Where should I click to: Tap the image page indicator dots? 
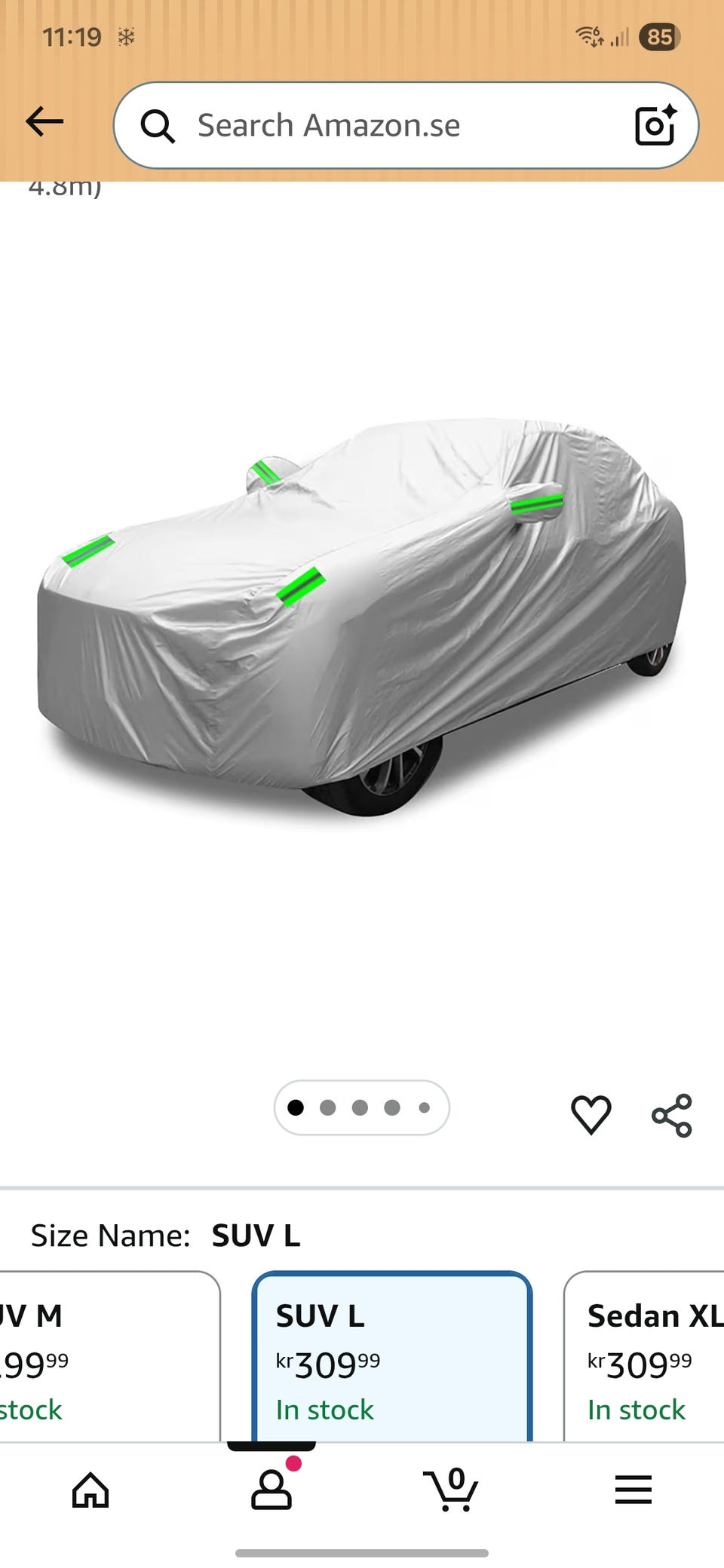click(362, 1107)
